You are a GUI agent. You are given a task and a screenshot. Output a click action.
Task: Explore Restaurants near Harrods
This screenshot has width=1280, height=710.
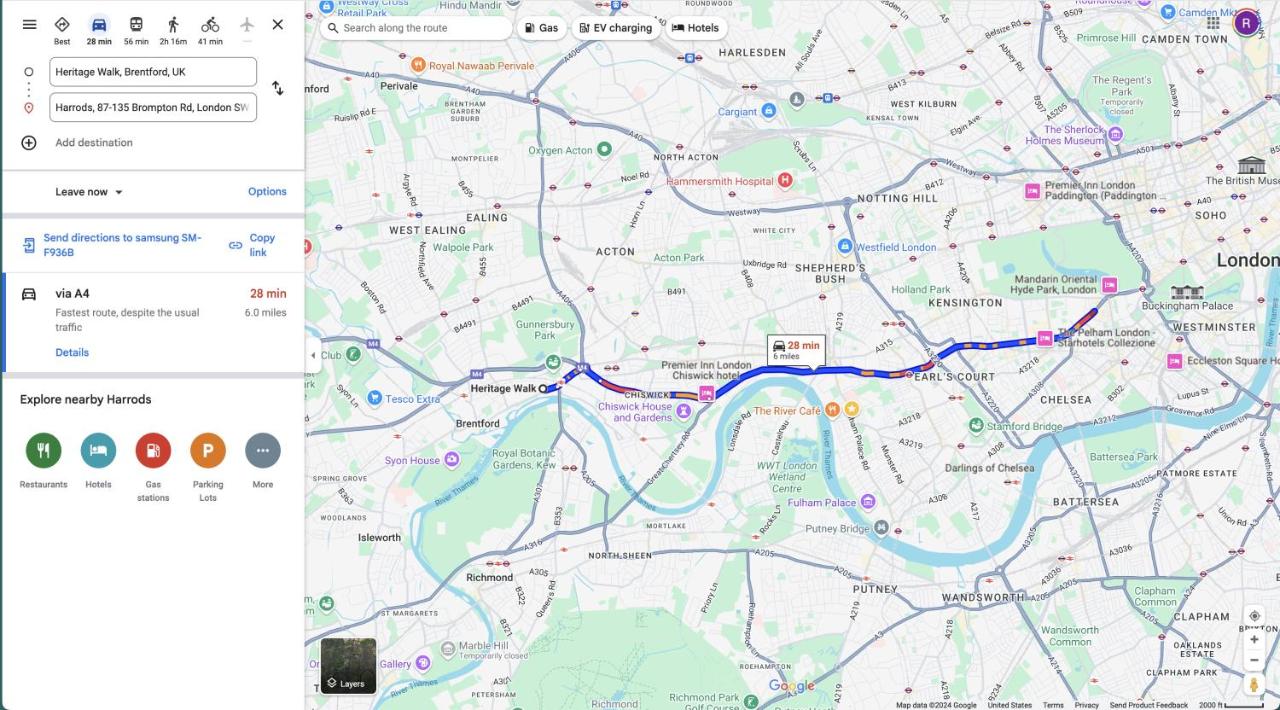click(x=43, y=451)
